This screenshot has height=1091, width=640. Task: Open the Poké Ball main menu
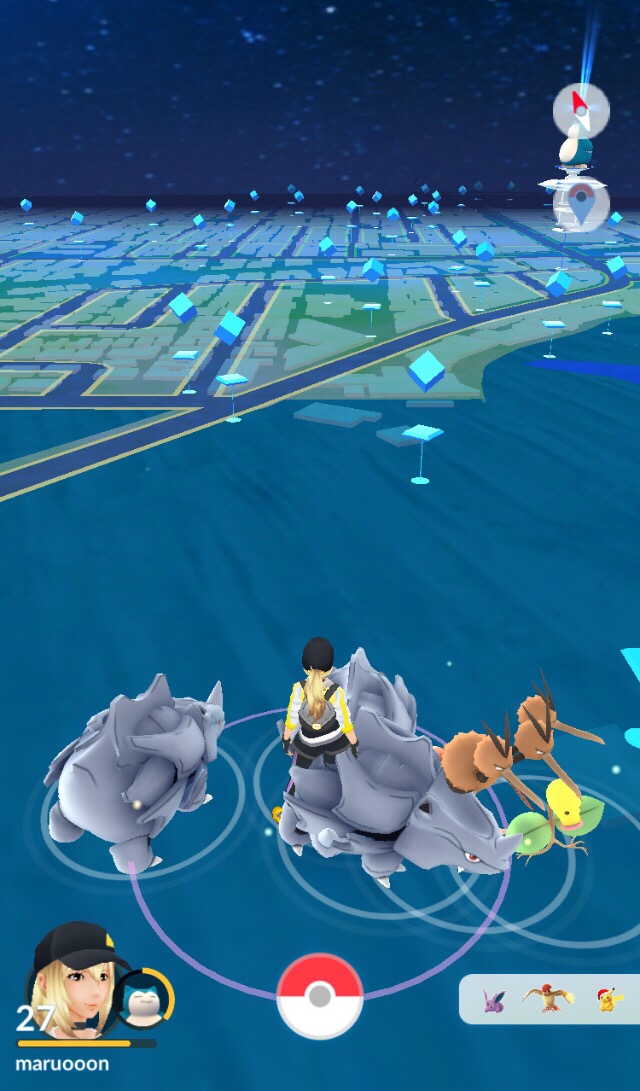coord(319,995)
